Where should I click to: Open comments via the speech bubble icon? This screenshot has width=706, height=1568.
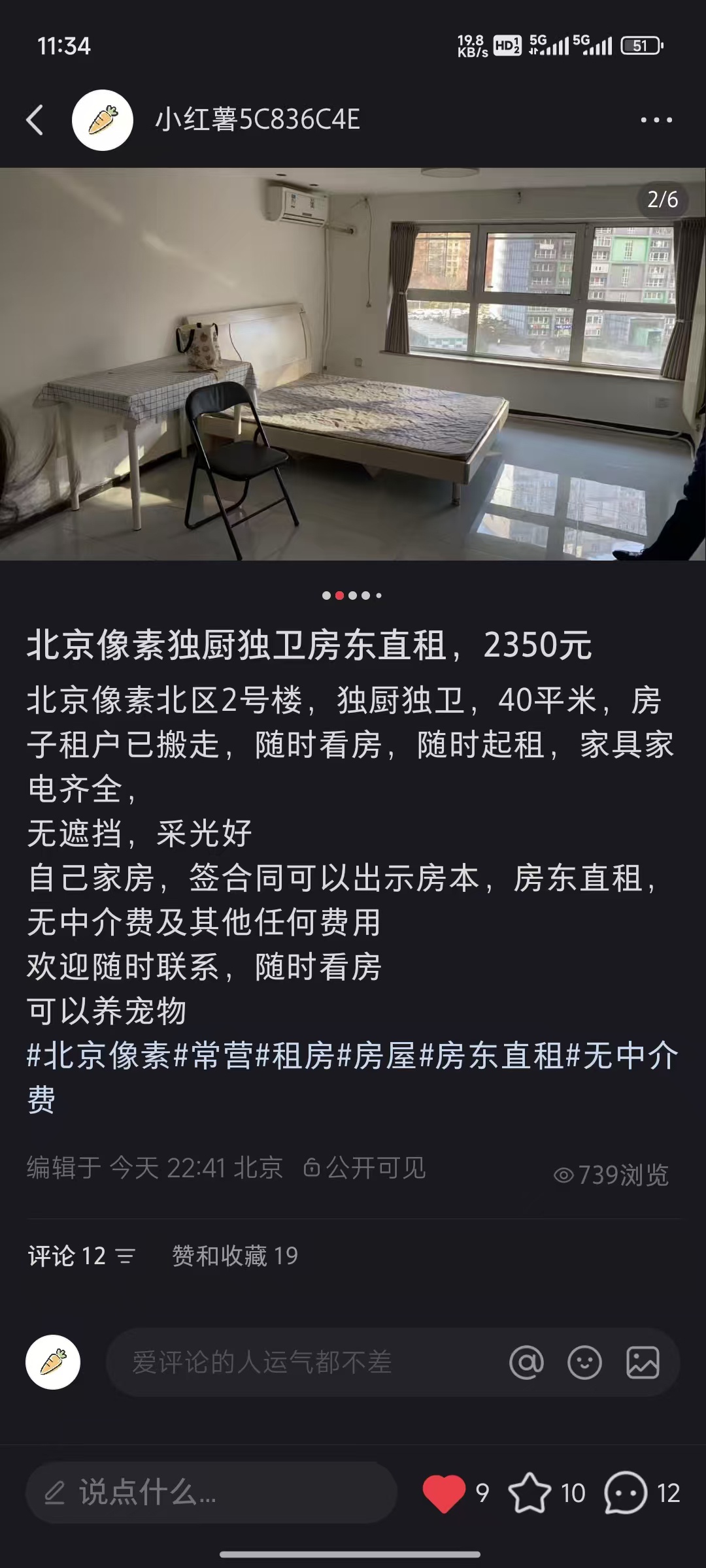click(x=625, y=1493)
